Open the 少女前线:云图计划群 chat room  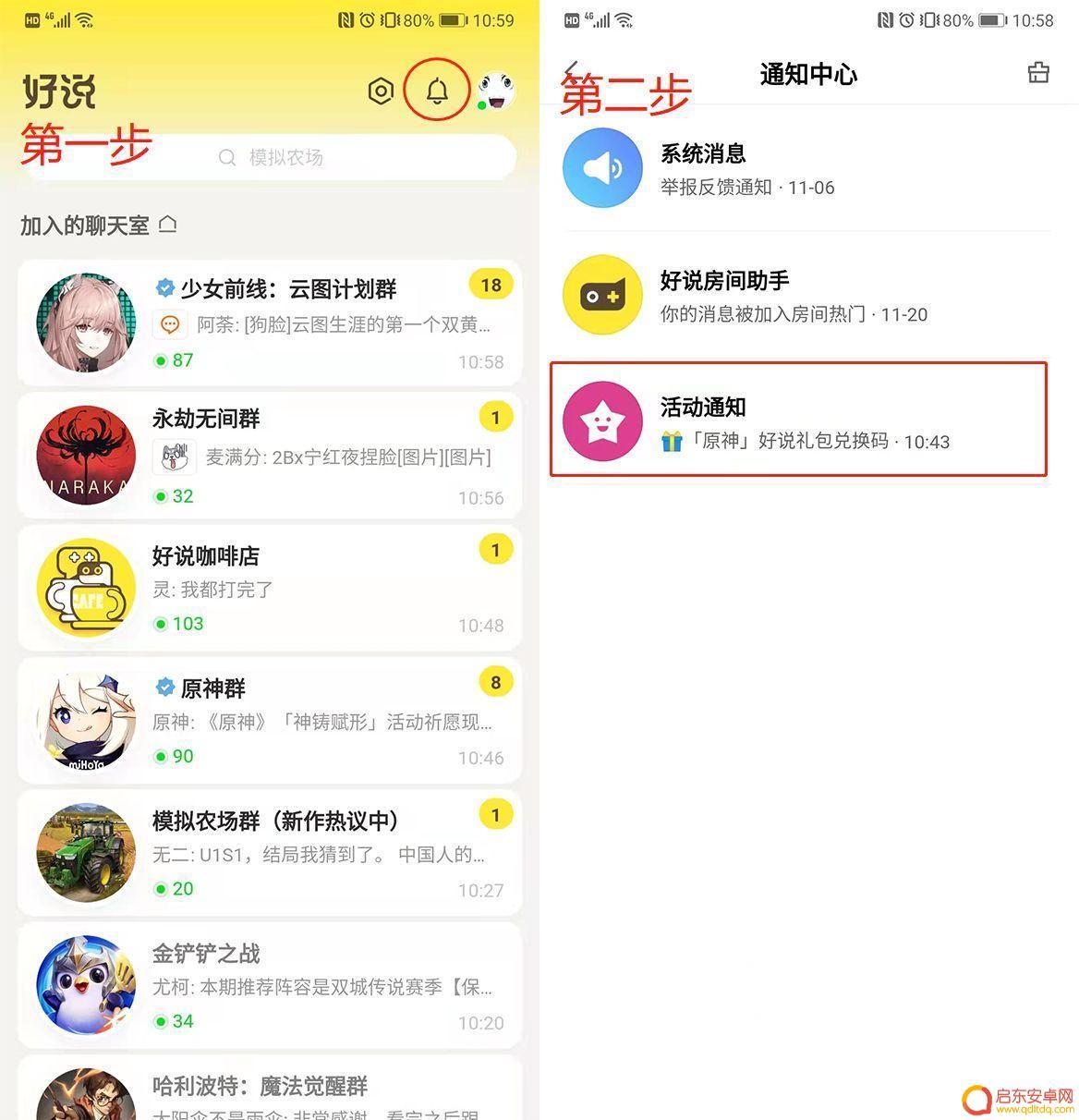[269, 323]
